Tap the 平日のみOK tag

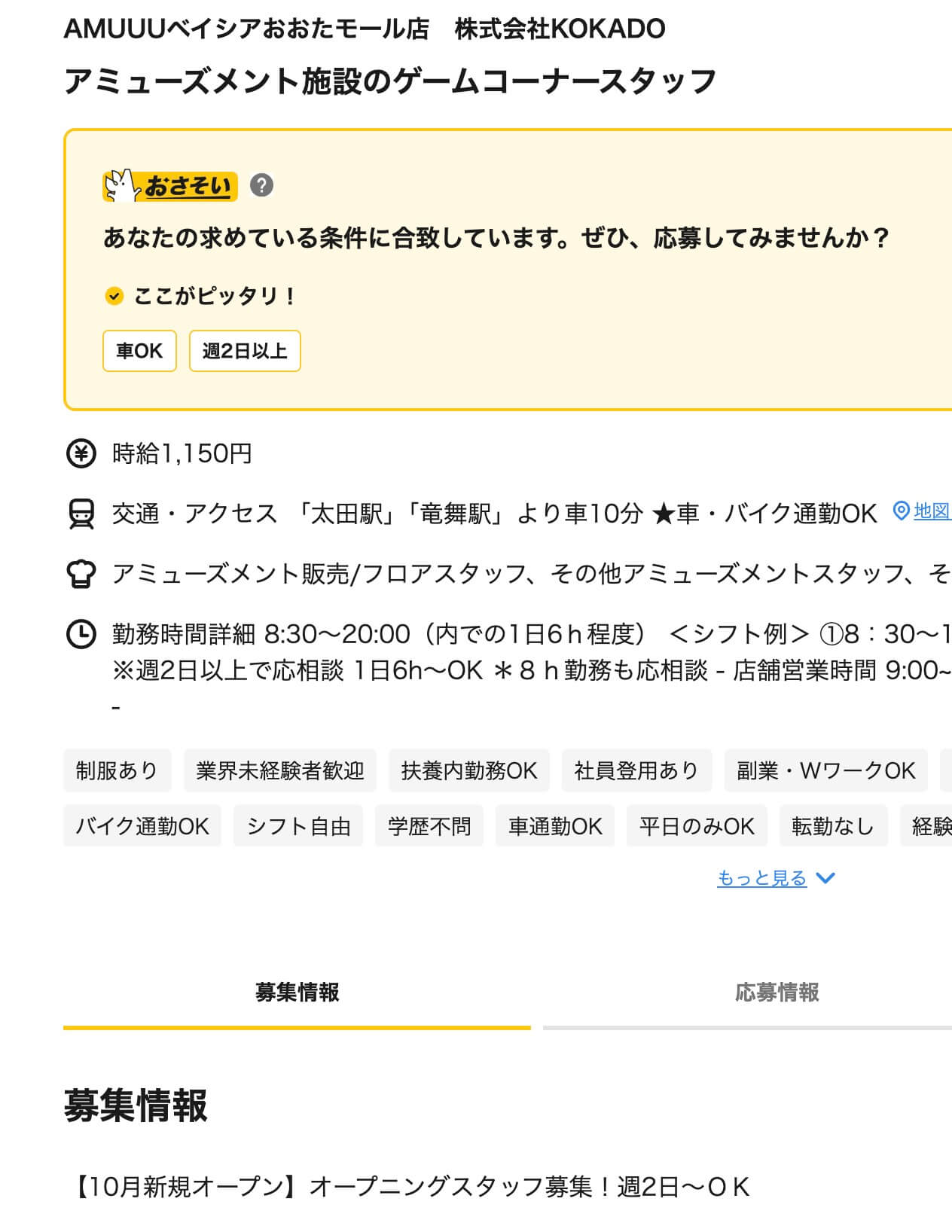(697, 826)
